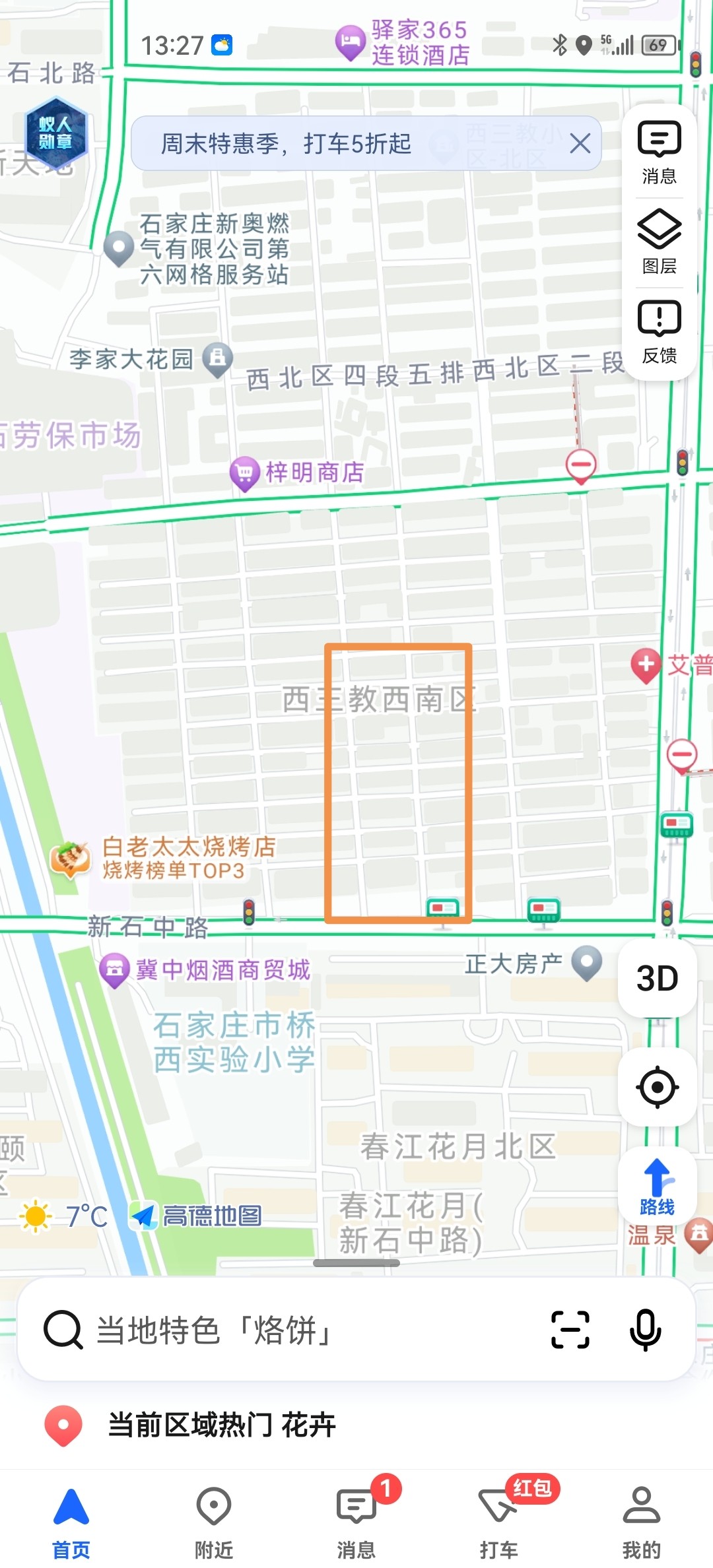Dismiss the 周末特惠季 promo banner

tap(580, 143)
